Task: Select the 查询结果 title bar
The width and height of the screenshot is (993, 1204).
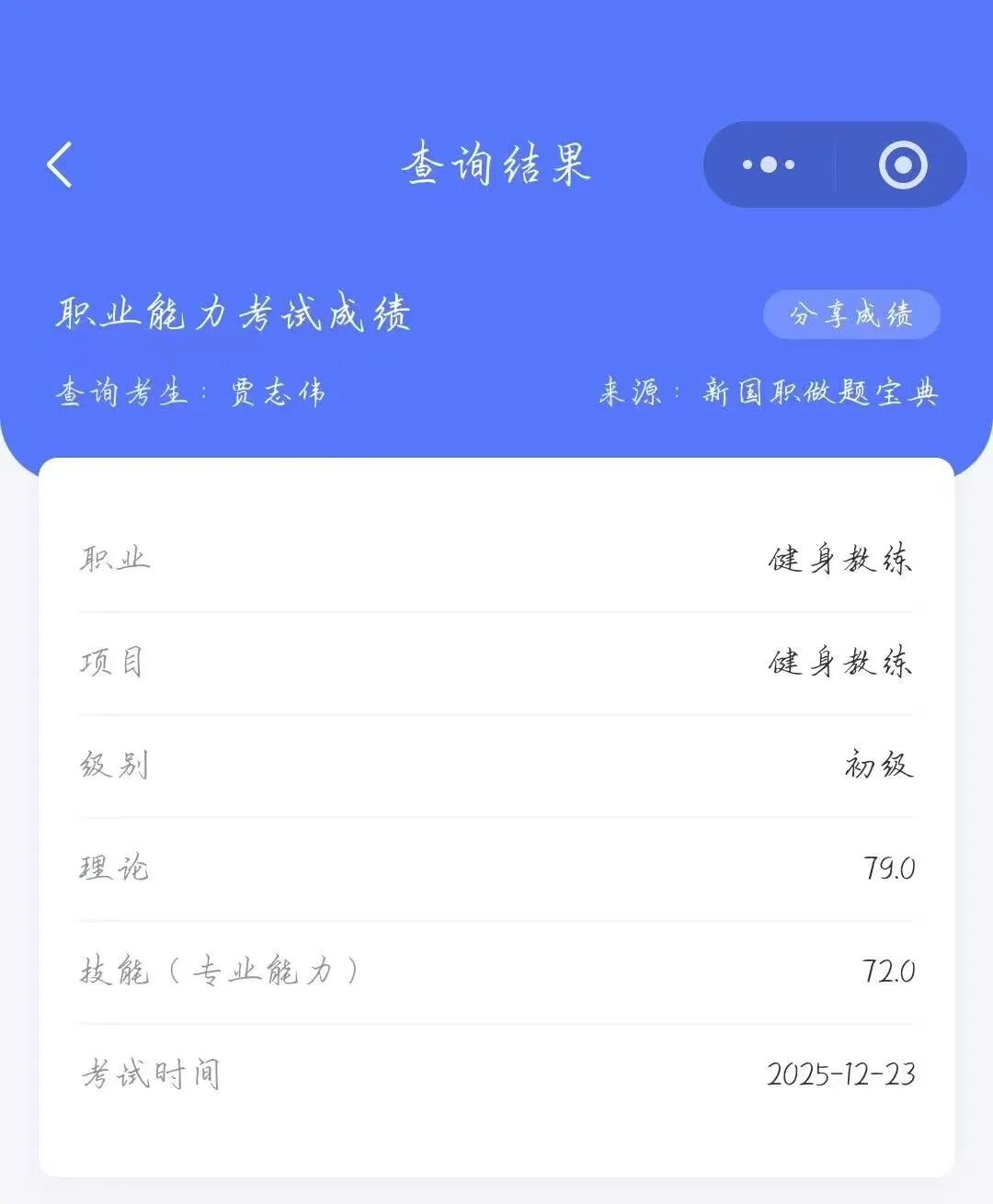Action: coord(496,164)
